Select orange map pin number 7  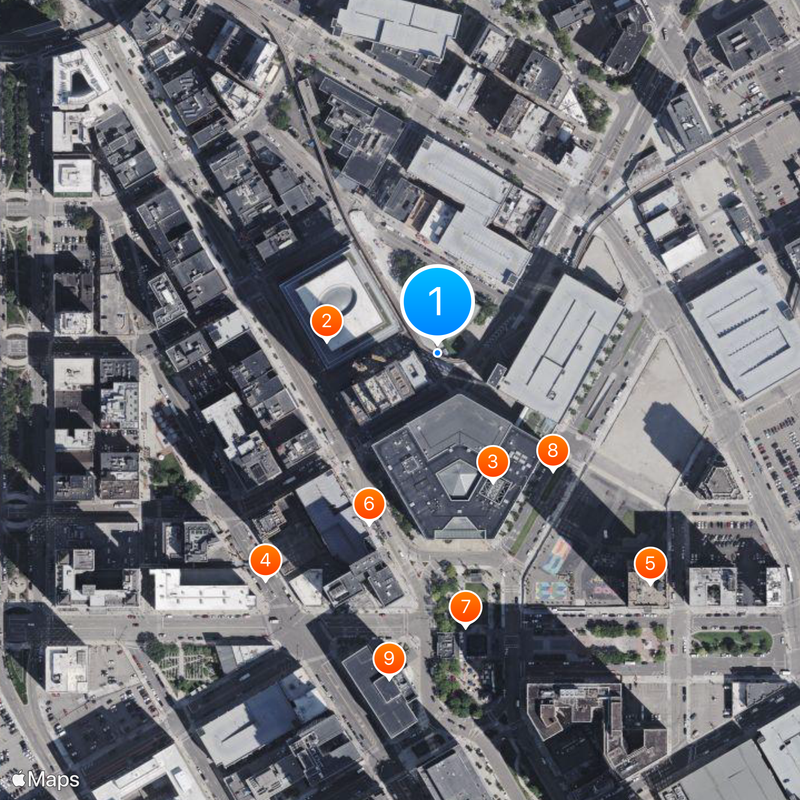(465, 607)
